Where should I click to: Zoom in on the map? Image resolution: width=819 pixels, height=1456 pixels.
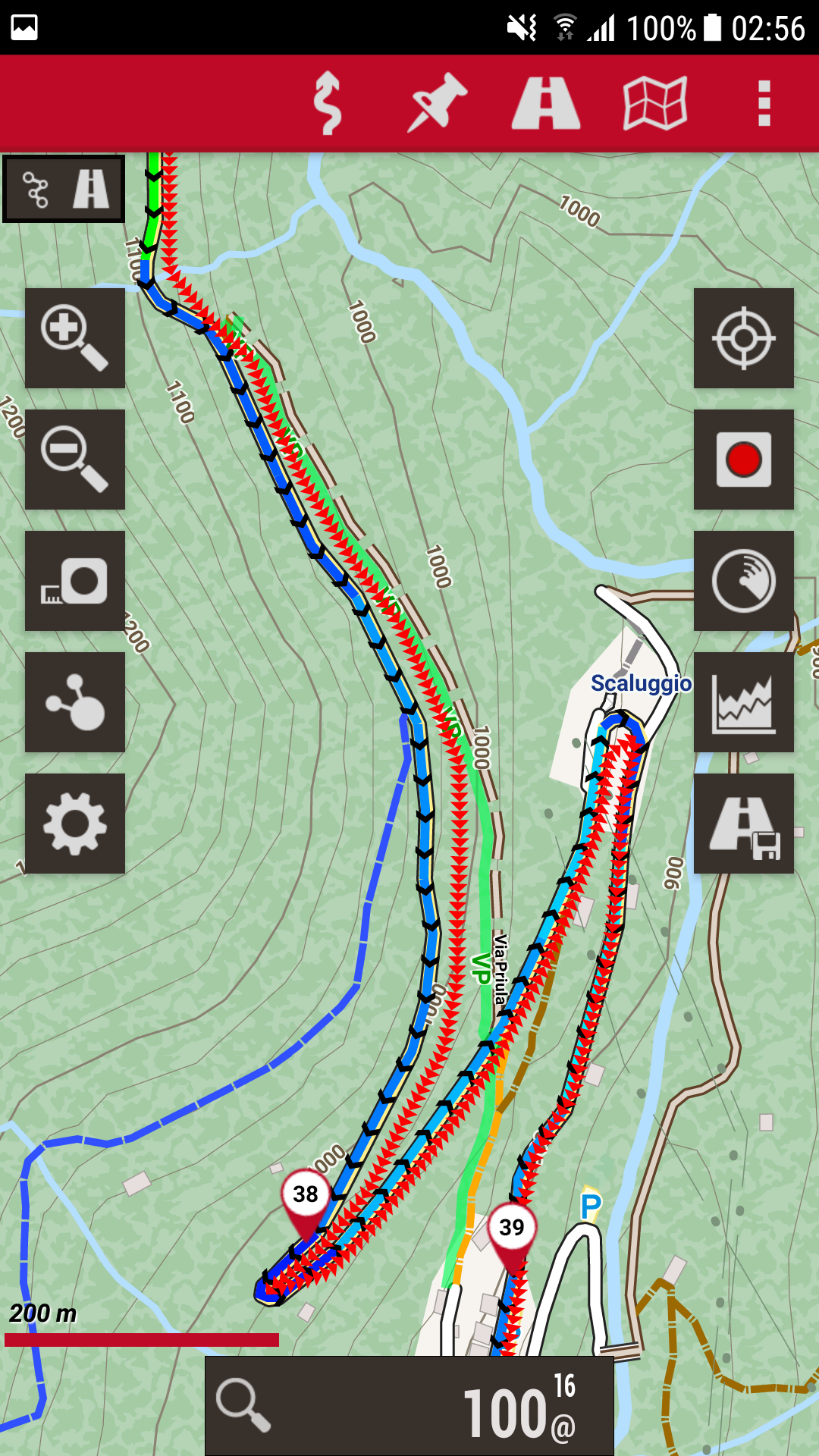point(75,338)
